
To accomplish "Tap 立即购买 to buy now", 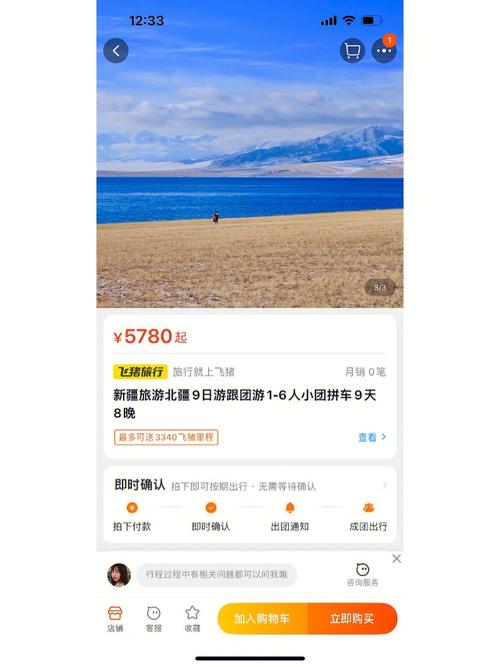I will coord(352,619).
